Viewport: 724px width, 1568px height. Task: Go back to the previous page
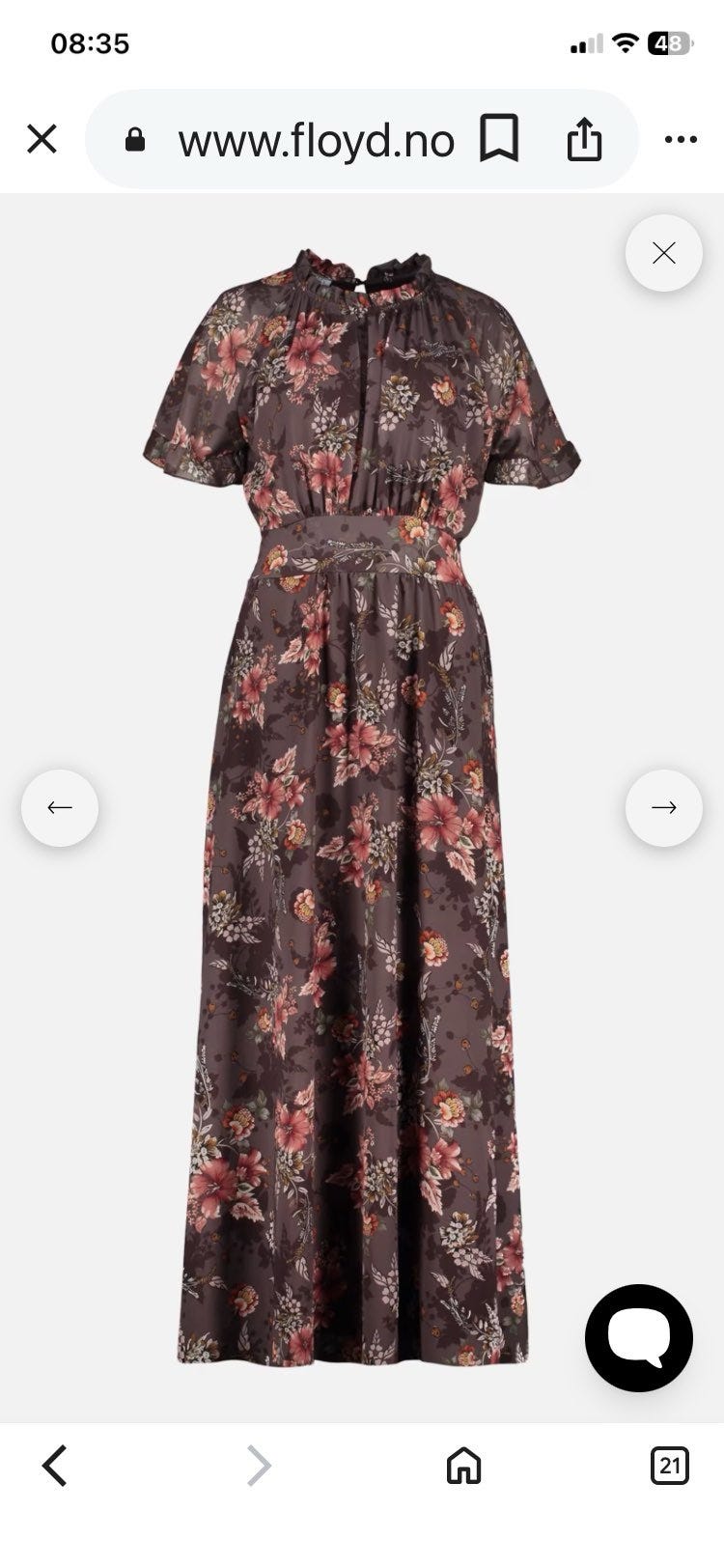[x=55, y=1466]
